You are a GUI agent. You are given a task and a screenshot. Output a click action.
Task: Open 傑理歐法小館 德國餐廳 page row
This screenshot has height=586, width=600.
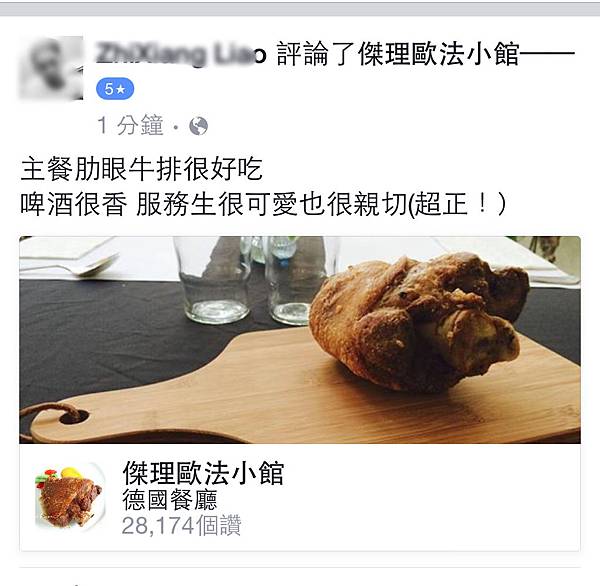tap(300, 497)
